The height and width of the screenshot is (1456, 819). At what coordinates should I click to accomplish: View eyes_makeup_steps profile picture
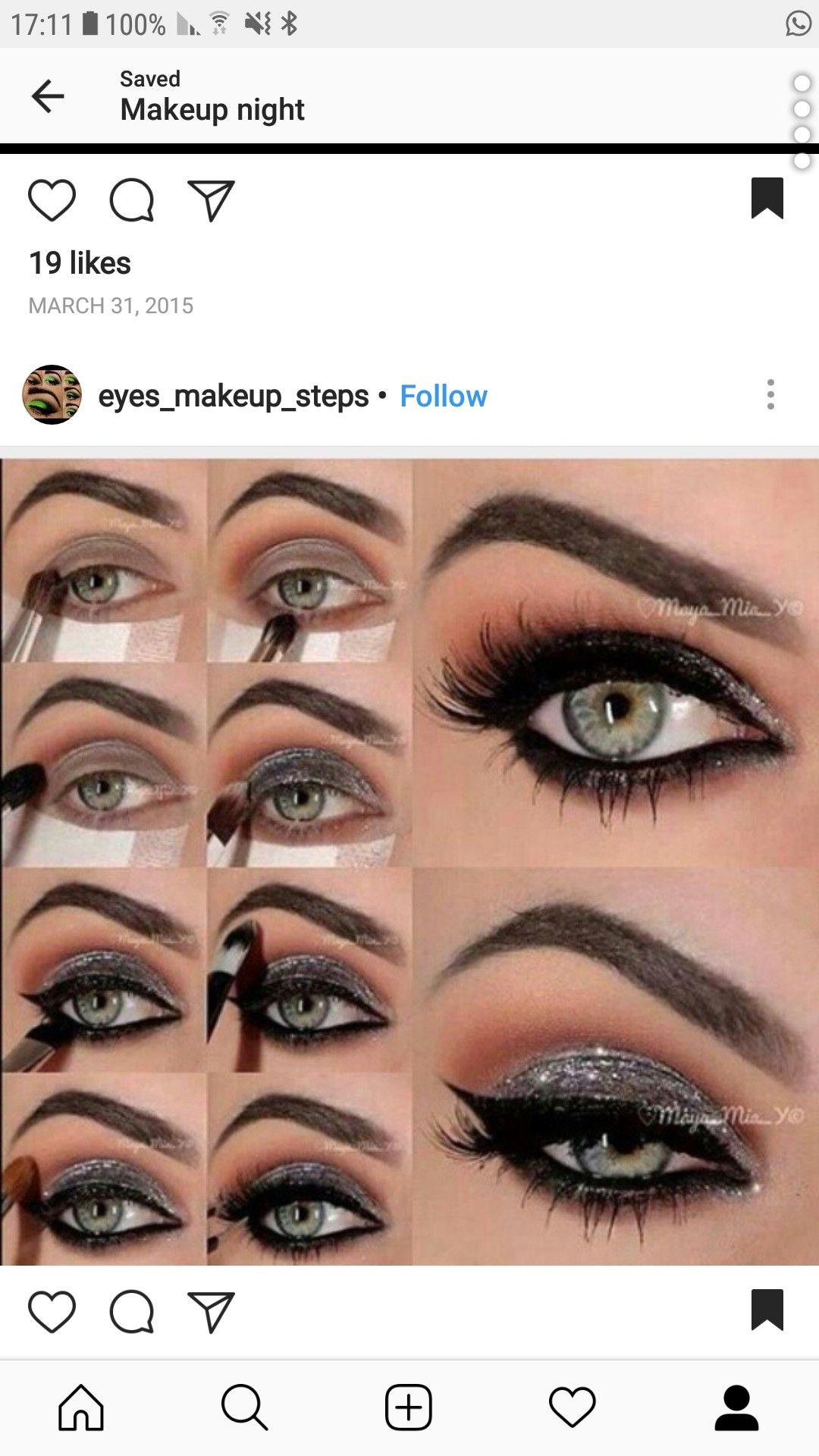pos(52,394)
